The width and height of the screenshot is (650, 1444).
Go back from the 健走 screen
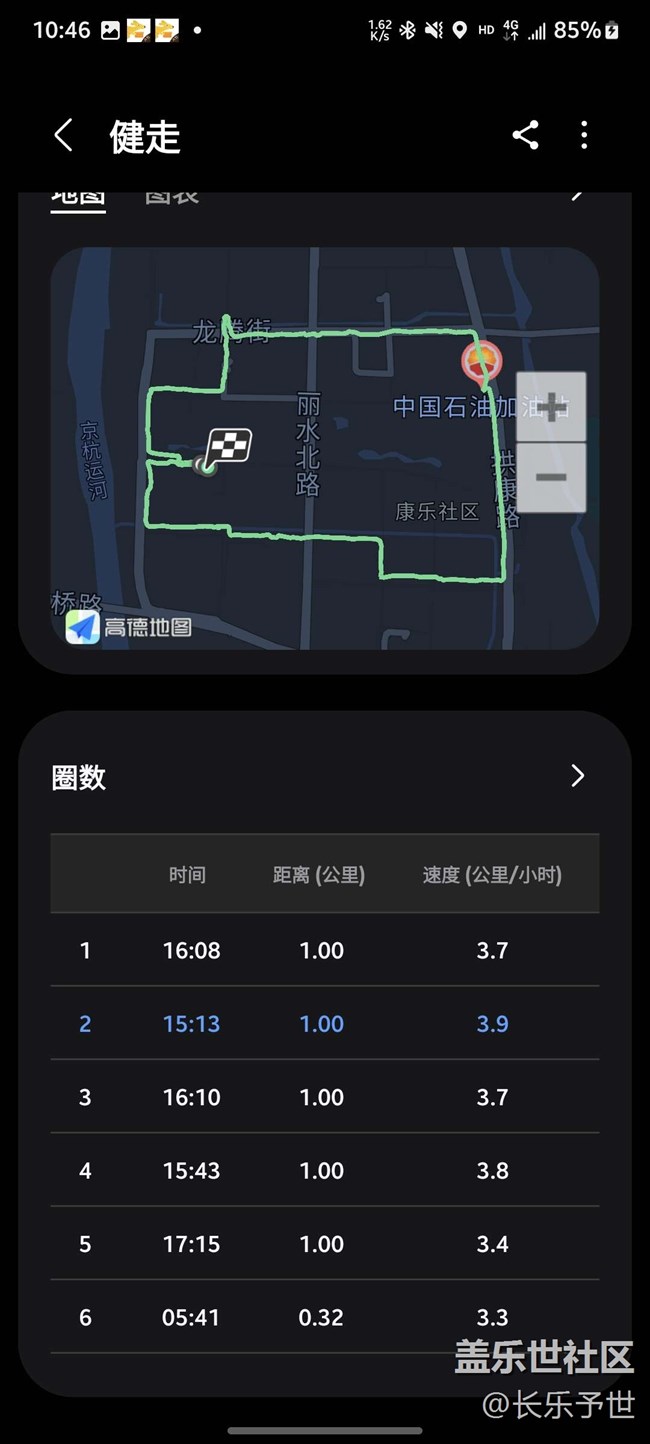[64, 136]
